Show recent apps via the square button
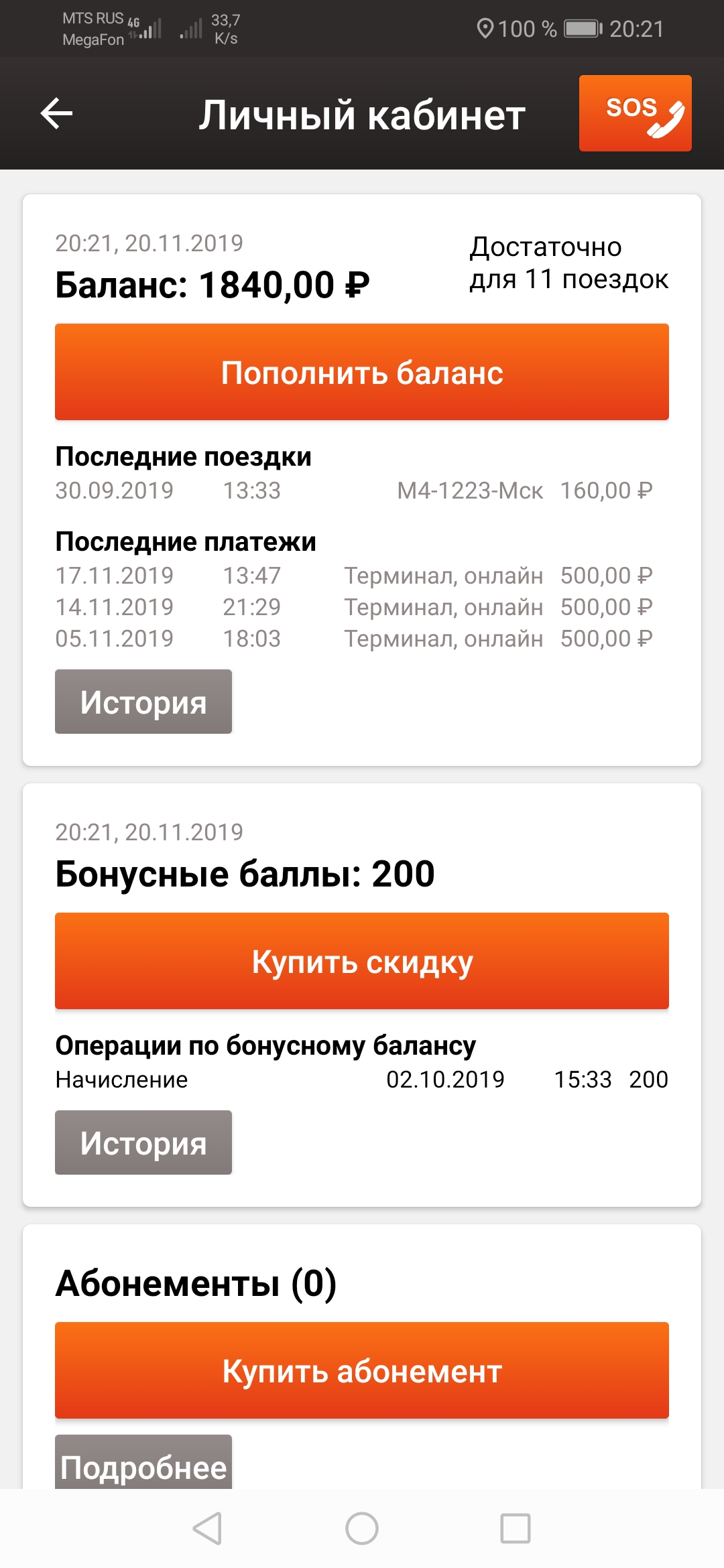 [x=516, y=1528]
